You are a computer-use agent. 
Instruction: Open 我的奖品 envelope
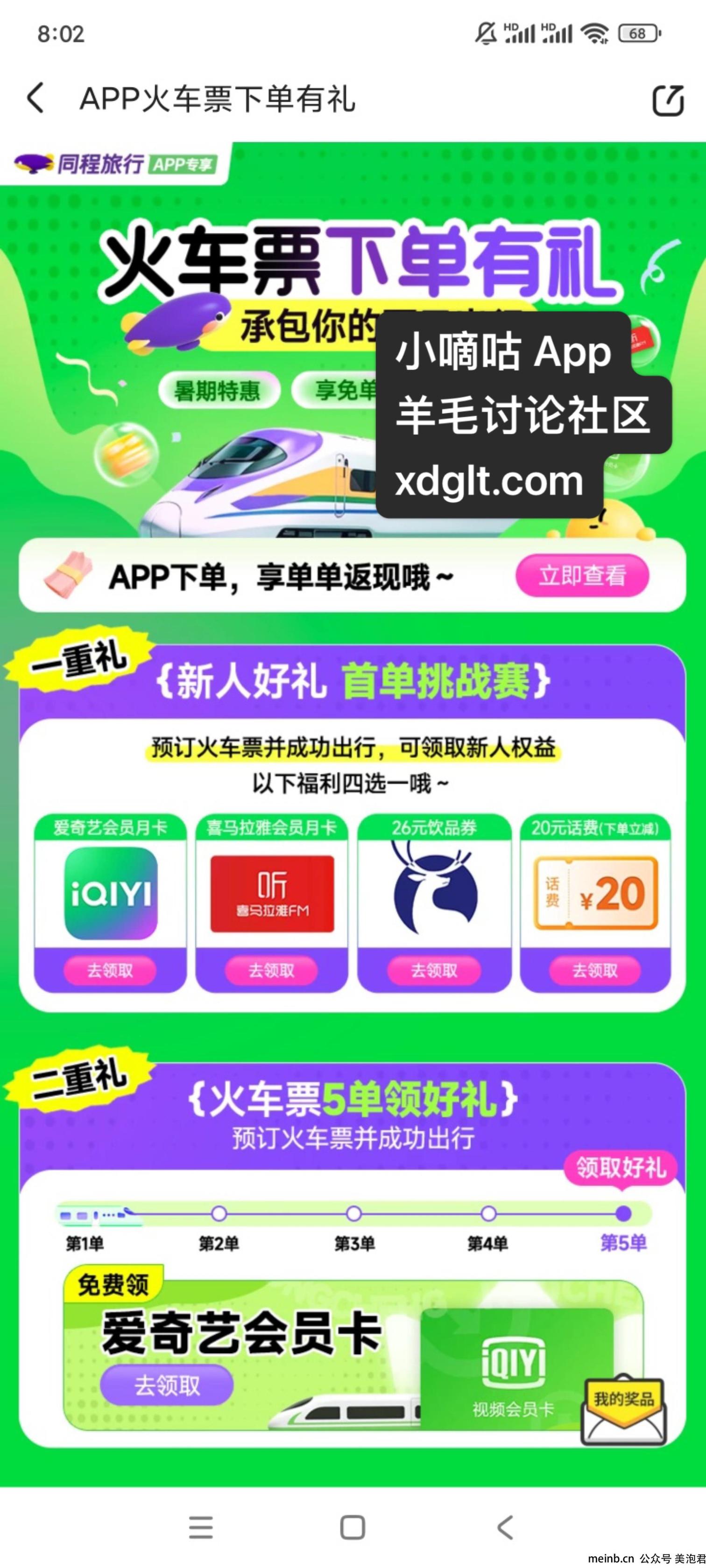[x=624, y=1410]
